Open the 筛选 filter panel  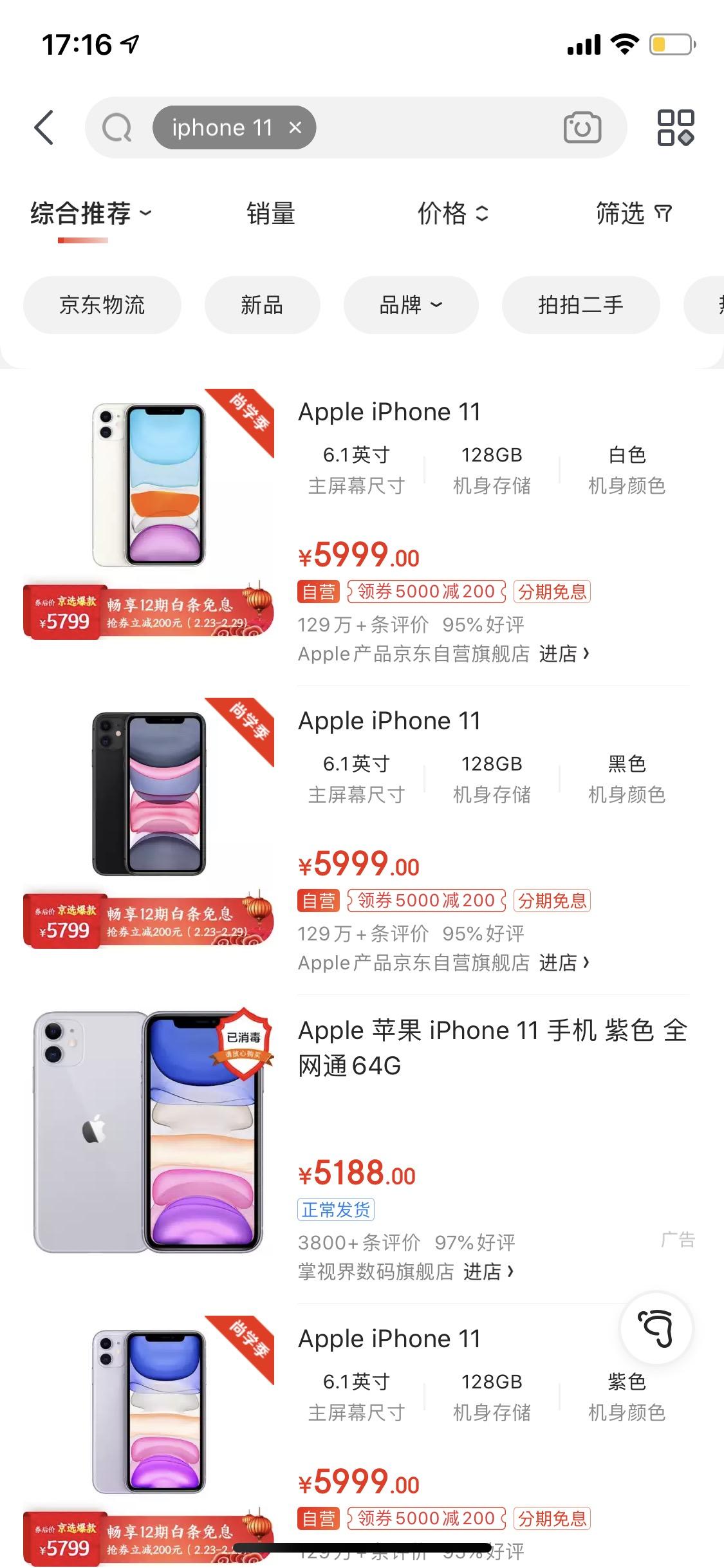coord(633,214)
